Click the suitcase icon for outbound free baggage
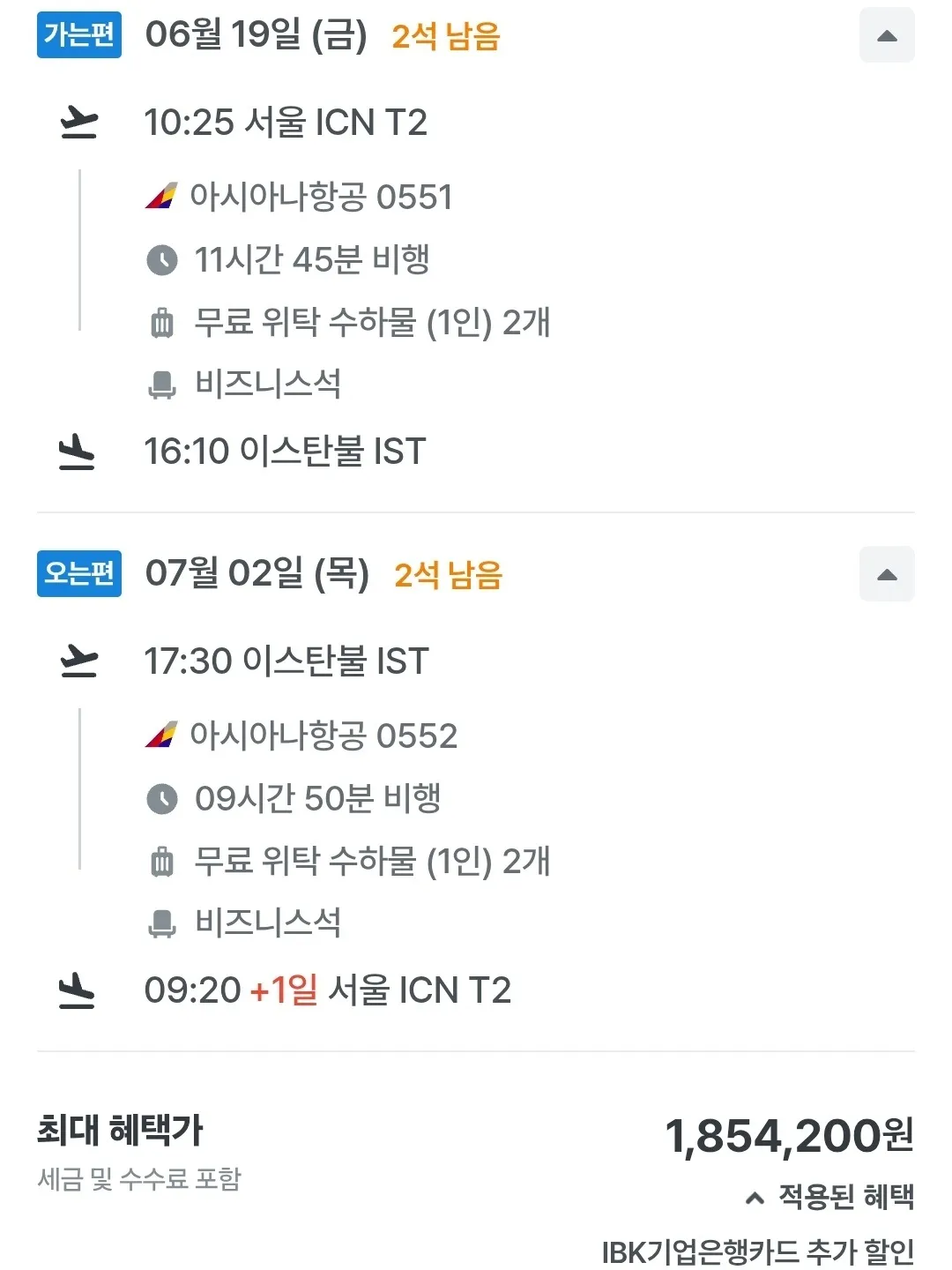Viewport: 952px width, 1270px height. coord(162,324)
